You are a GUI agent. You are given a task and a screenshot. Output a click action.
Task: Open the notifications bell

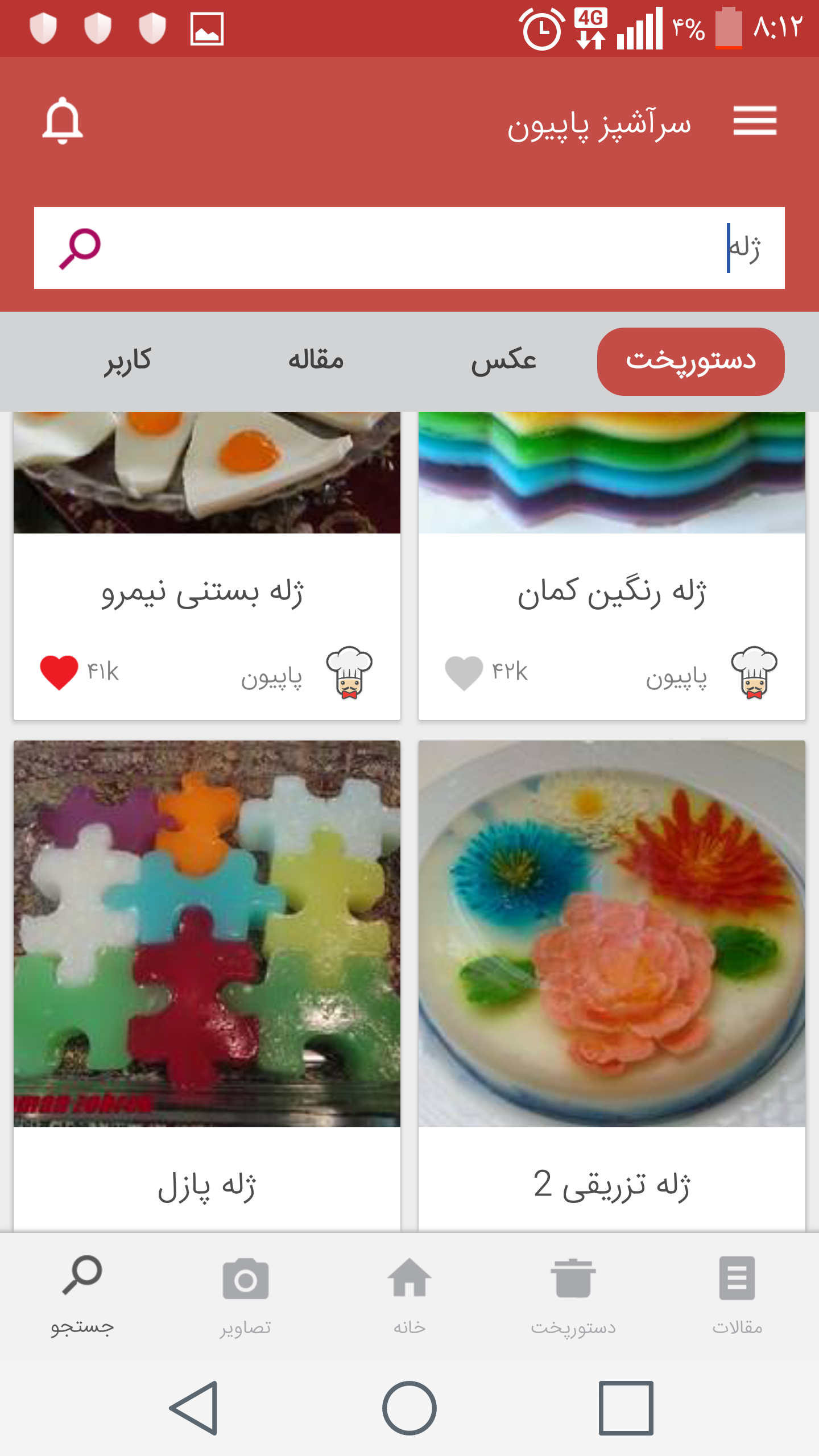click(x=63, y=121)
